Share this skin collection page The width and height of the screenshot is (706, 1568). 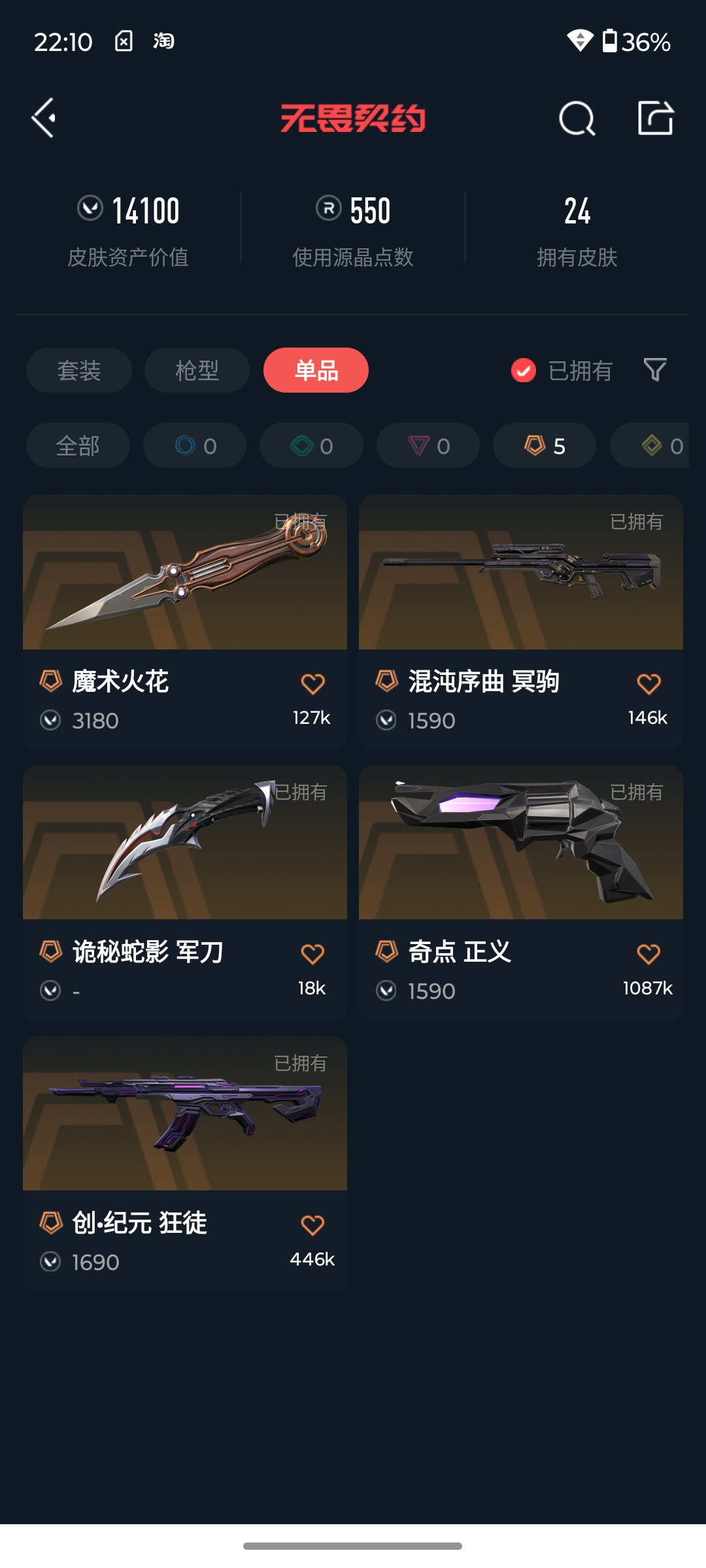click(x=656, y=118)
